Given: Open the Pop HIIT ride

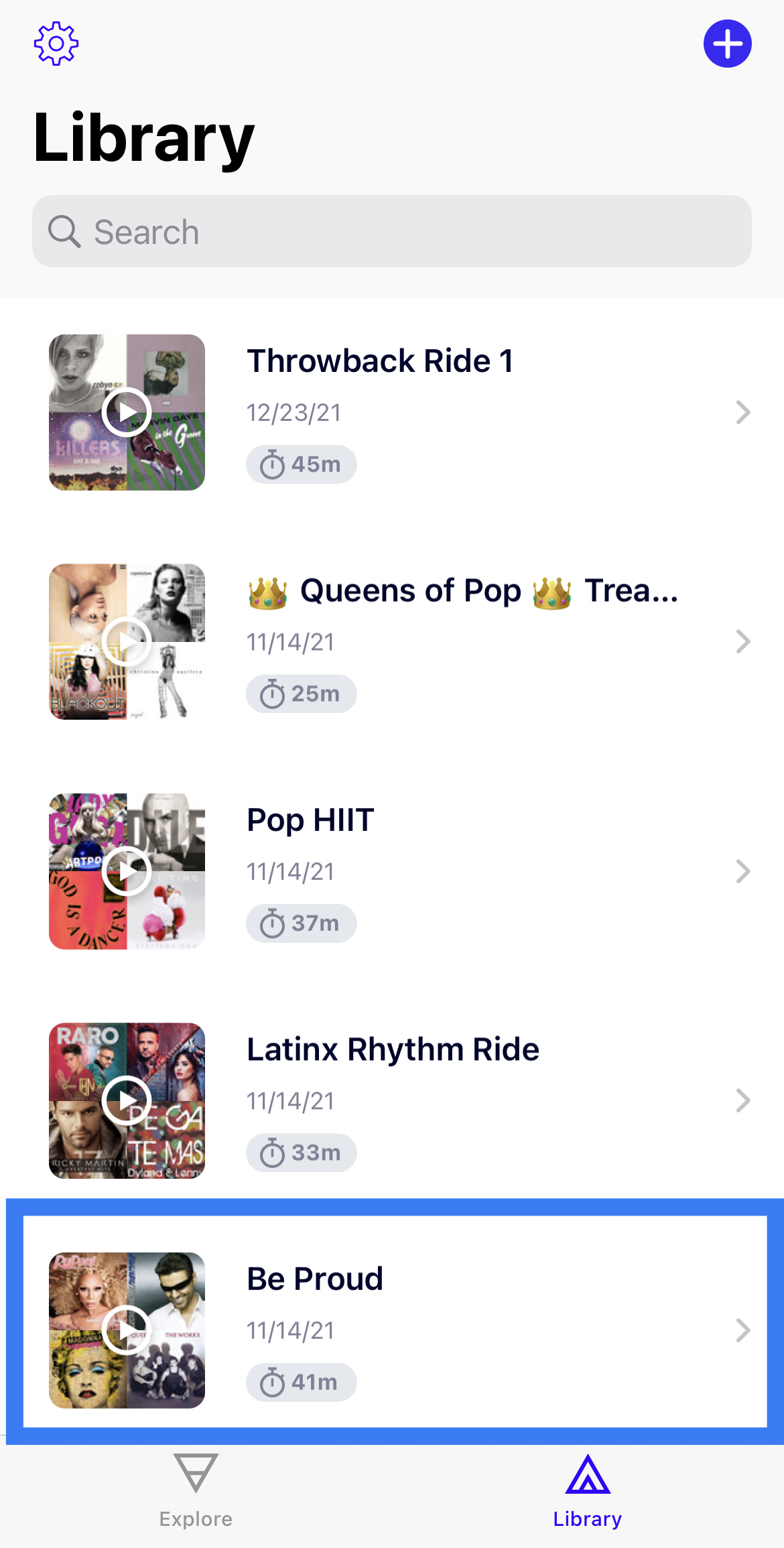Looking at the screenshot, I should click(x=496, y=871).
